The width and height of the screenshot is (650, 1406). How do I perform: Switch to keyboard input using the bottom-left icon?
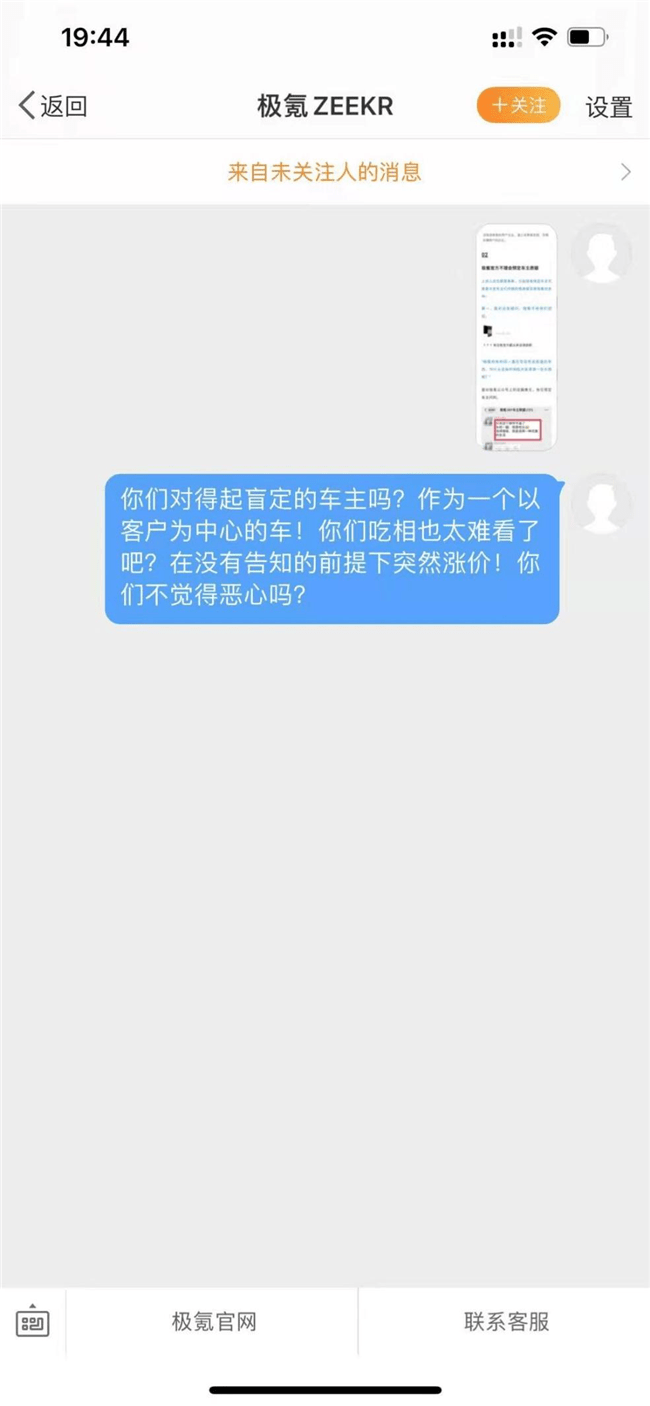tap(33, 1321)
